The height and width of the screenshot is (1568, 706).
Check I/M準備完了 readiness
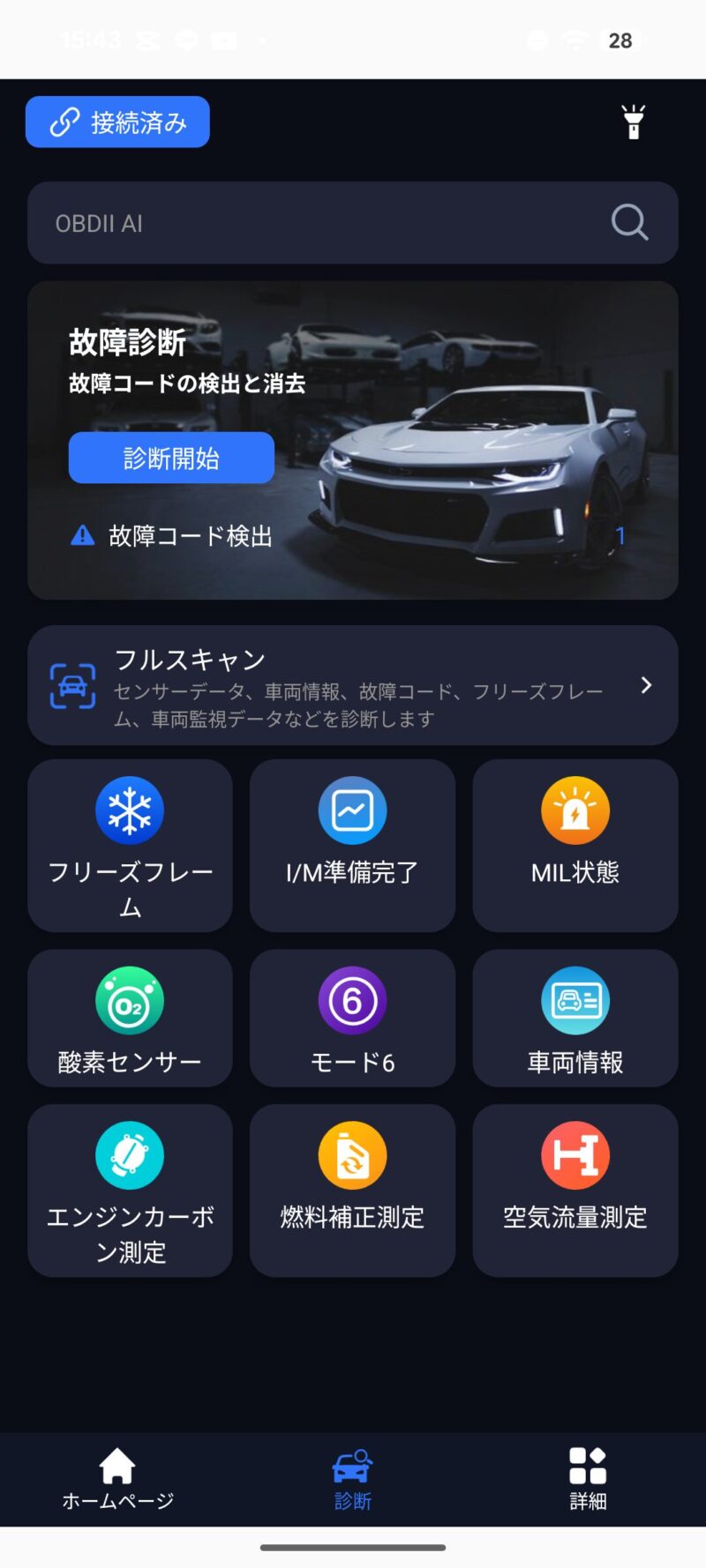click(352, 845)
